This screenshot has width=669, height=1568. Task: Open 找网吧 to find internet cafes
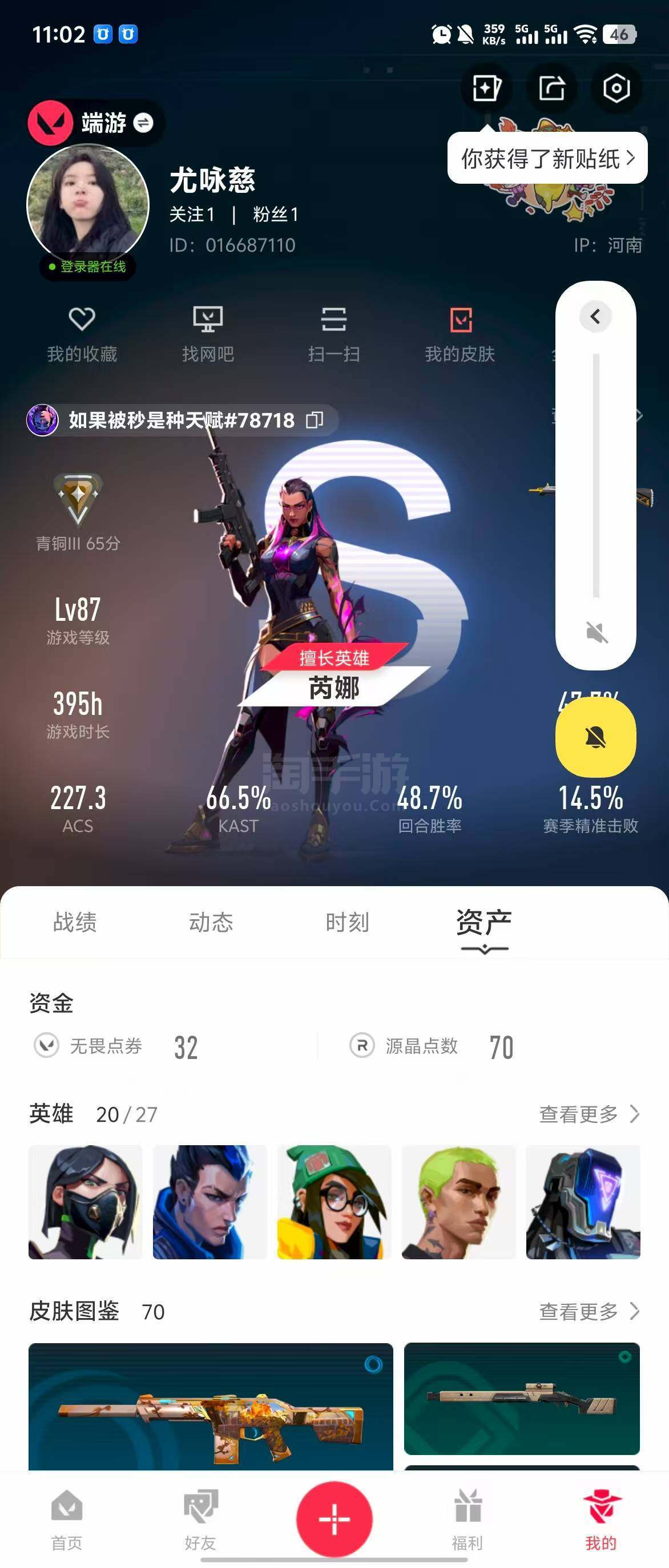coord(208,333)
